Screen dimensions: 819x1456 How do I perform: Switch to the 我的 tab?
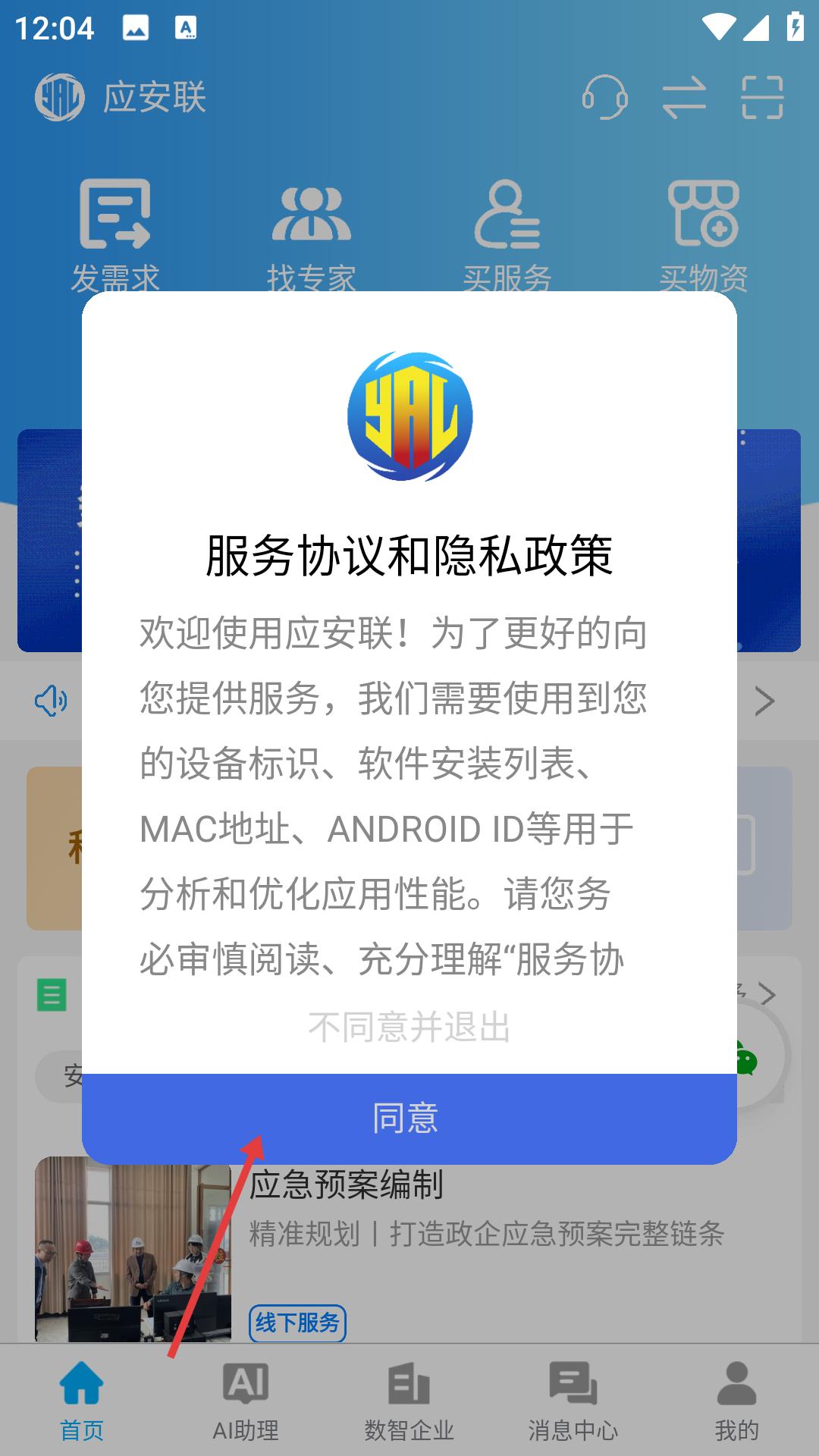click(736, 1400)
